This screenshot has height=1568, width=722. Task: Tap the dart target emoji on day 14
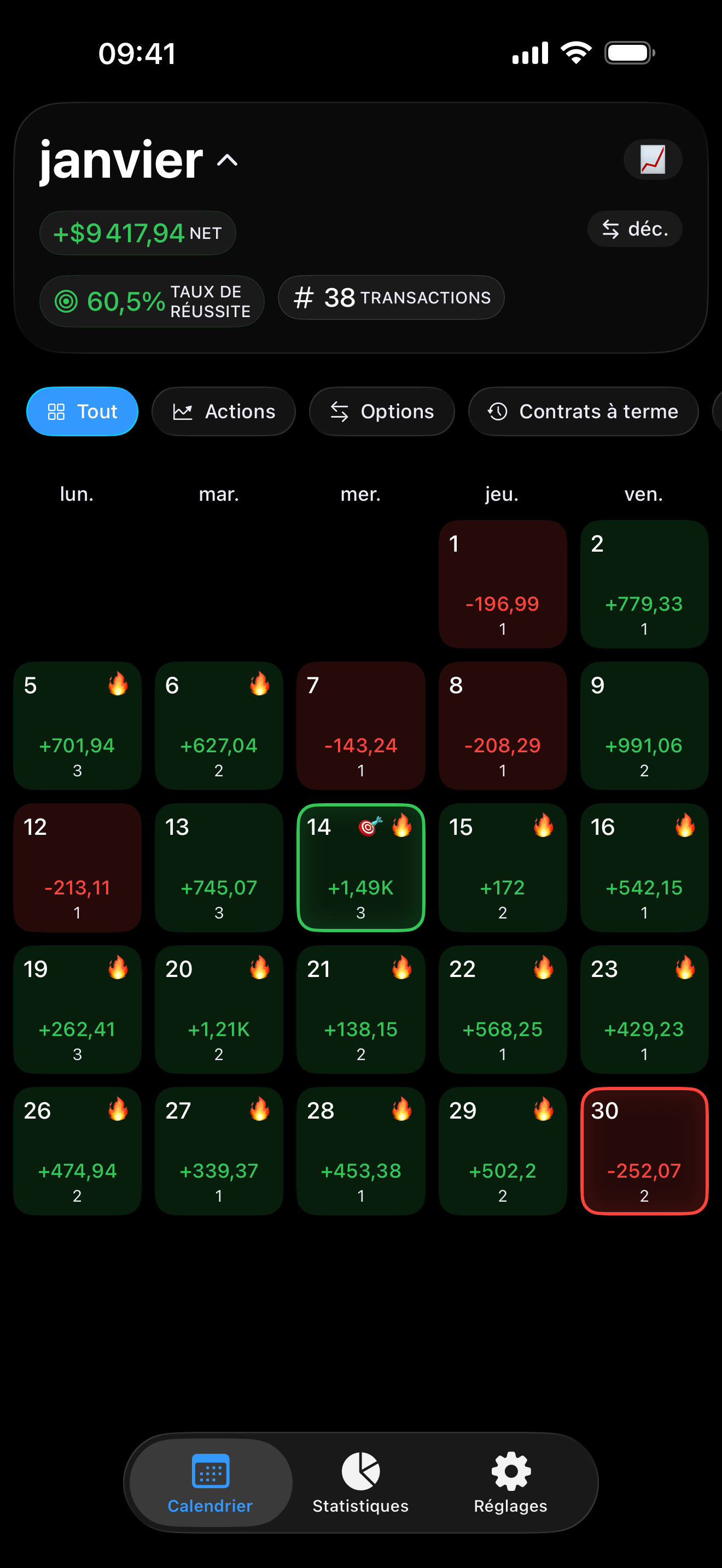(x=369, y=827)
